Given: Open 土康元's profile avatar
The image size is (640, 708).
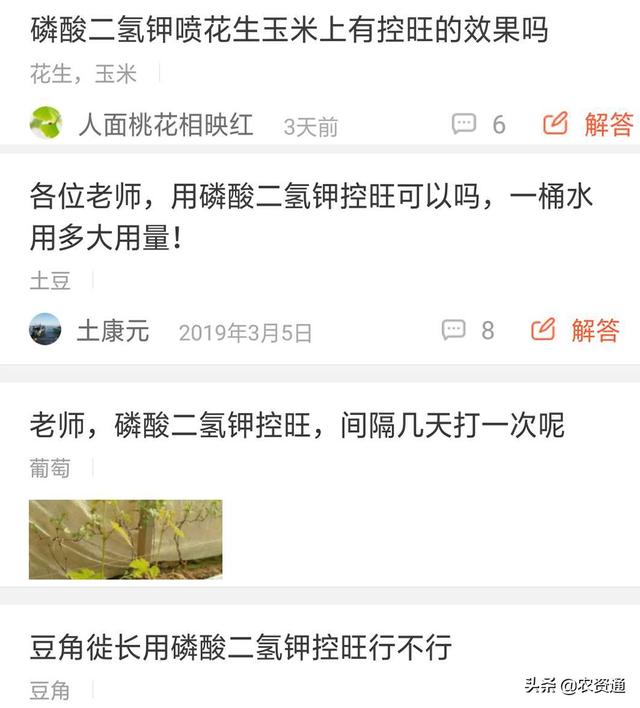Looking at the screenshot, I should (45, 329).
